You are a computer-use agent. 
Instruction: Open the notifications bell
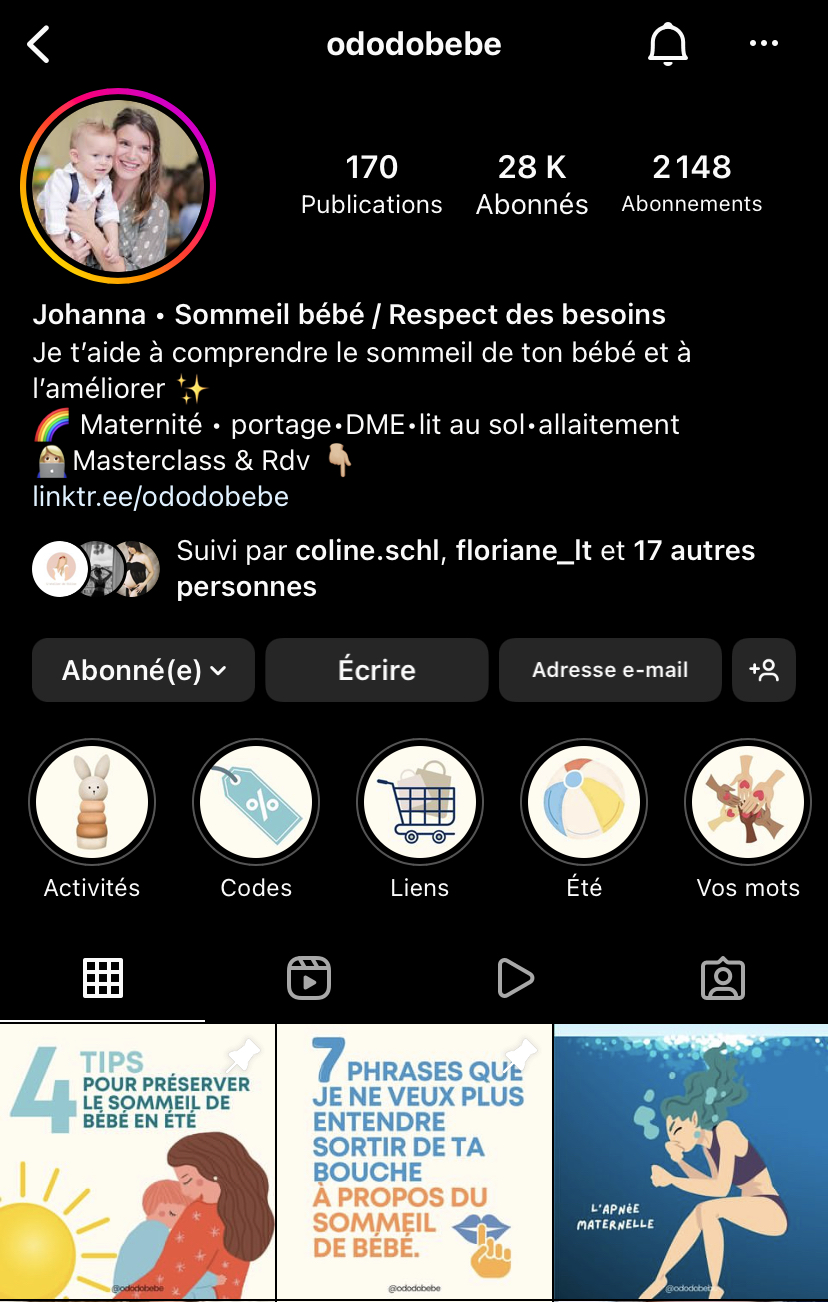pyautogui.click(x=668, y=45)
